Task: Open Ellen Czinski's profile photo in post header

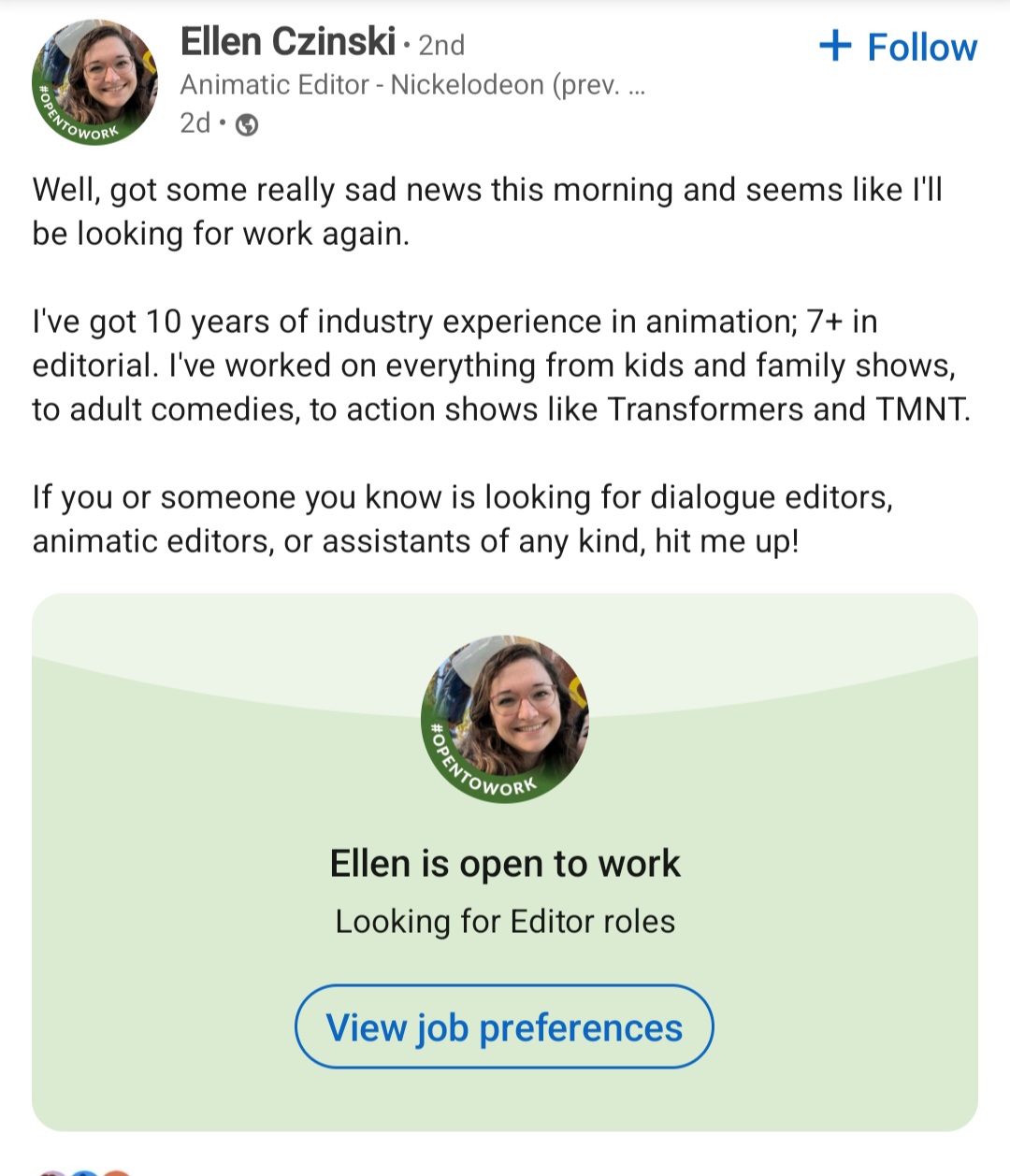Action: pyautogui.click(x=94, y=83)
